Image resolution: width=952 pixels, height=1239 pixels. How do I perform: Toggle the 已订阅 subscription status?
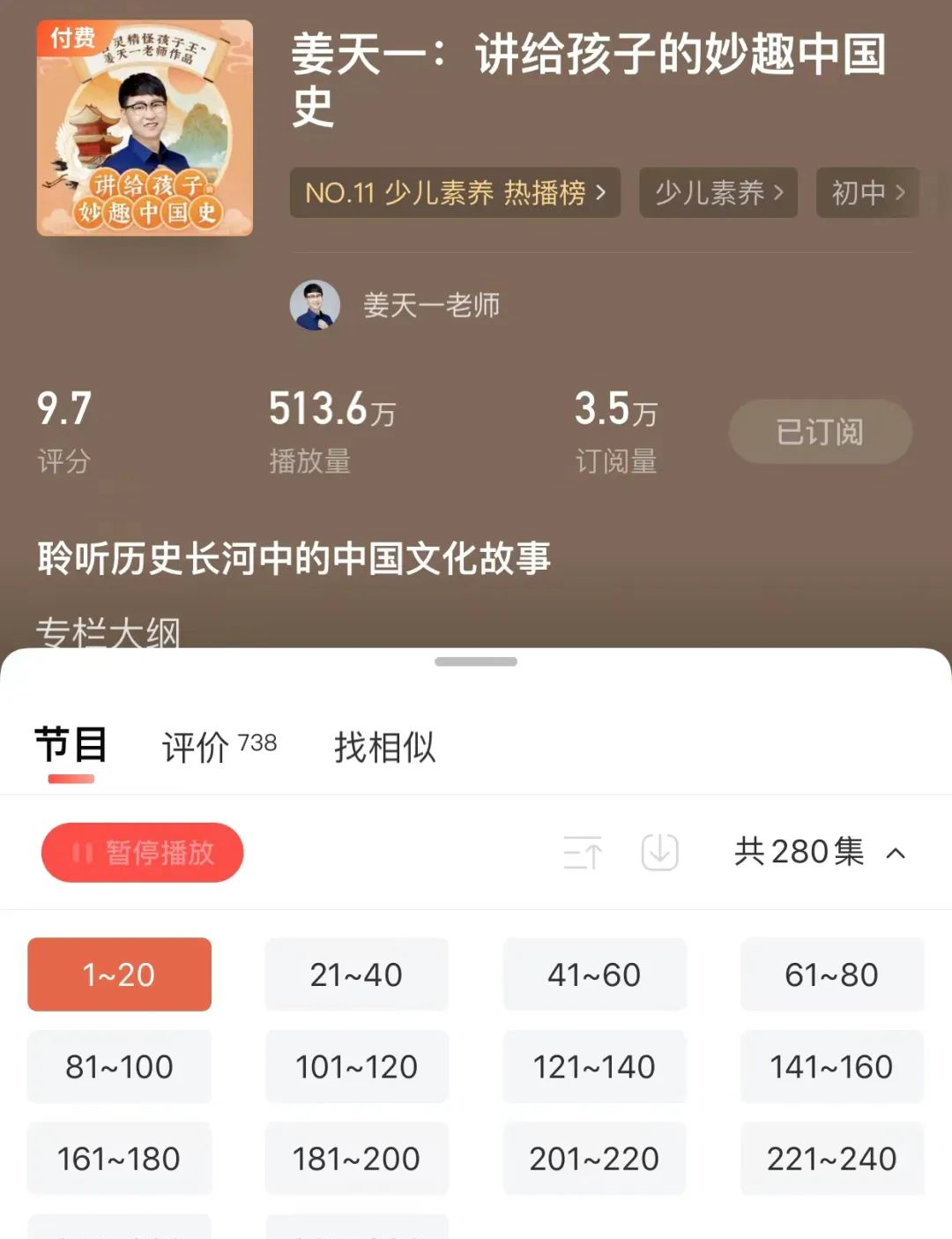pos(820,431)
